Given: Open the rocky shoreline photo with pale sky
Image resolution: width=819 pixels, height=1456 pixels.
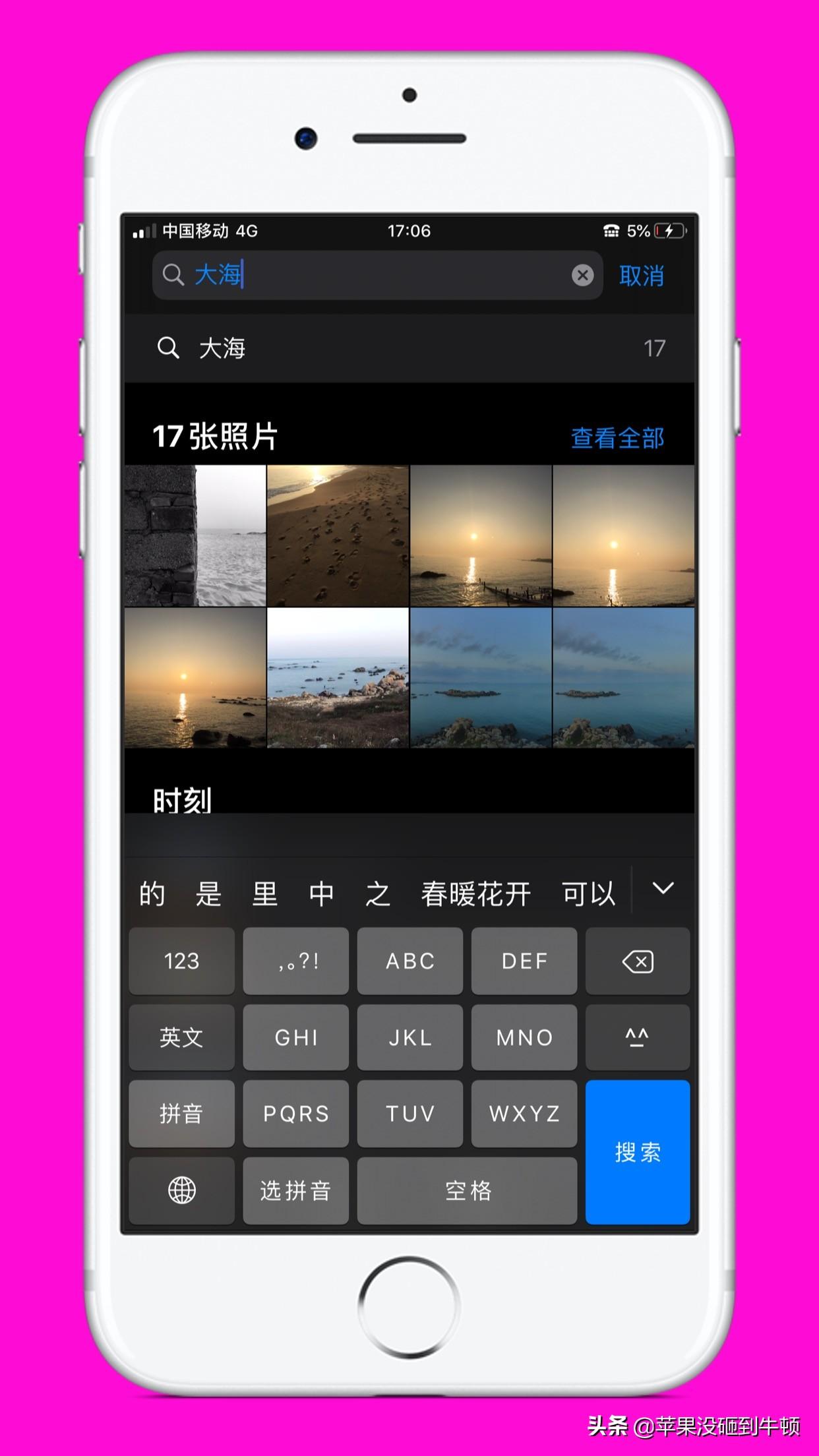Looking at the screenshot, I should (338, 678).
